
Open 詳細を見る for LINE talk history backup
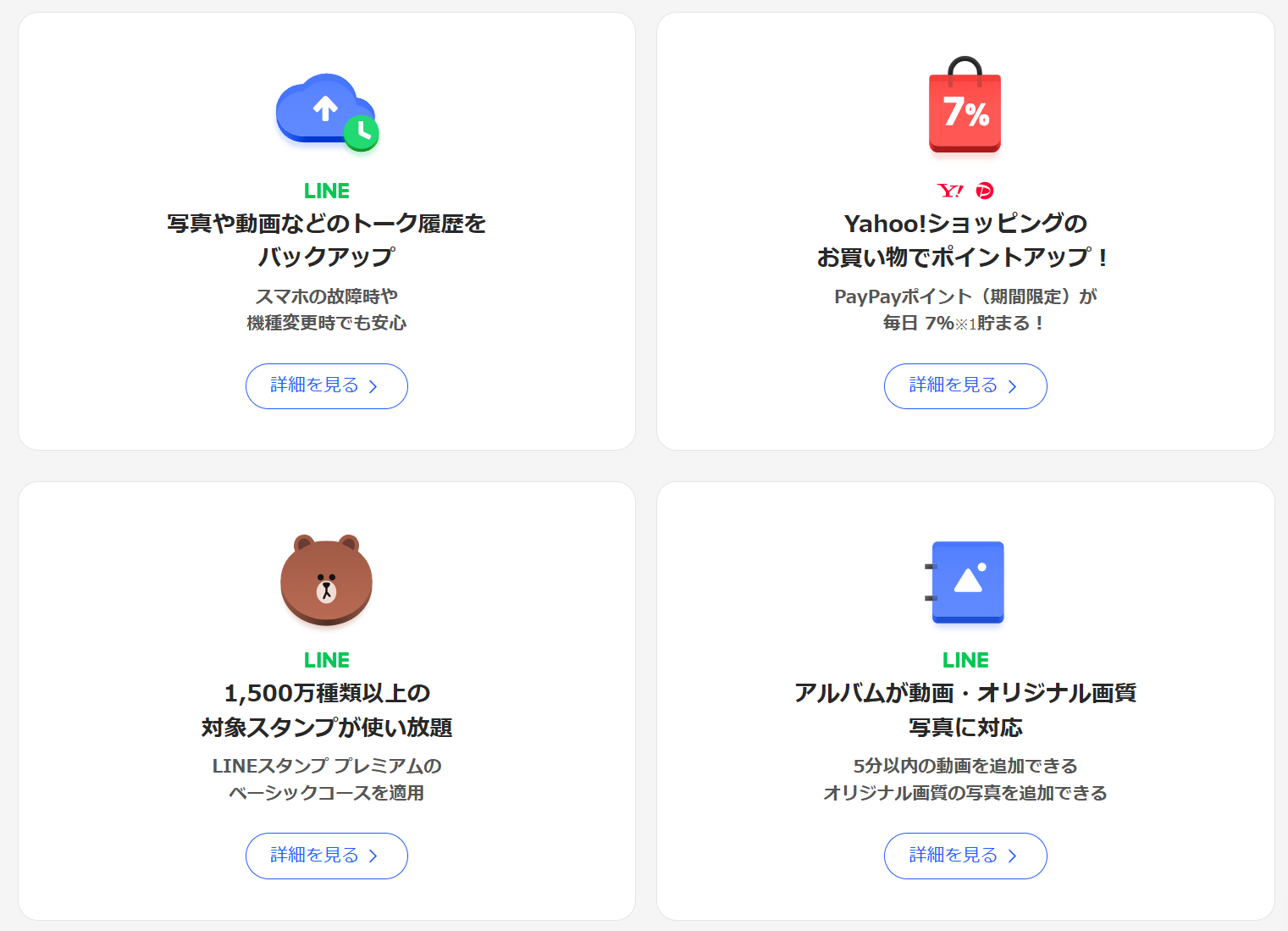point(326,386)
